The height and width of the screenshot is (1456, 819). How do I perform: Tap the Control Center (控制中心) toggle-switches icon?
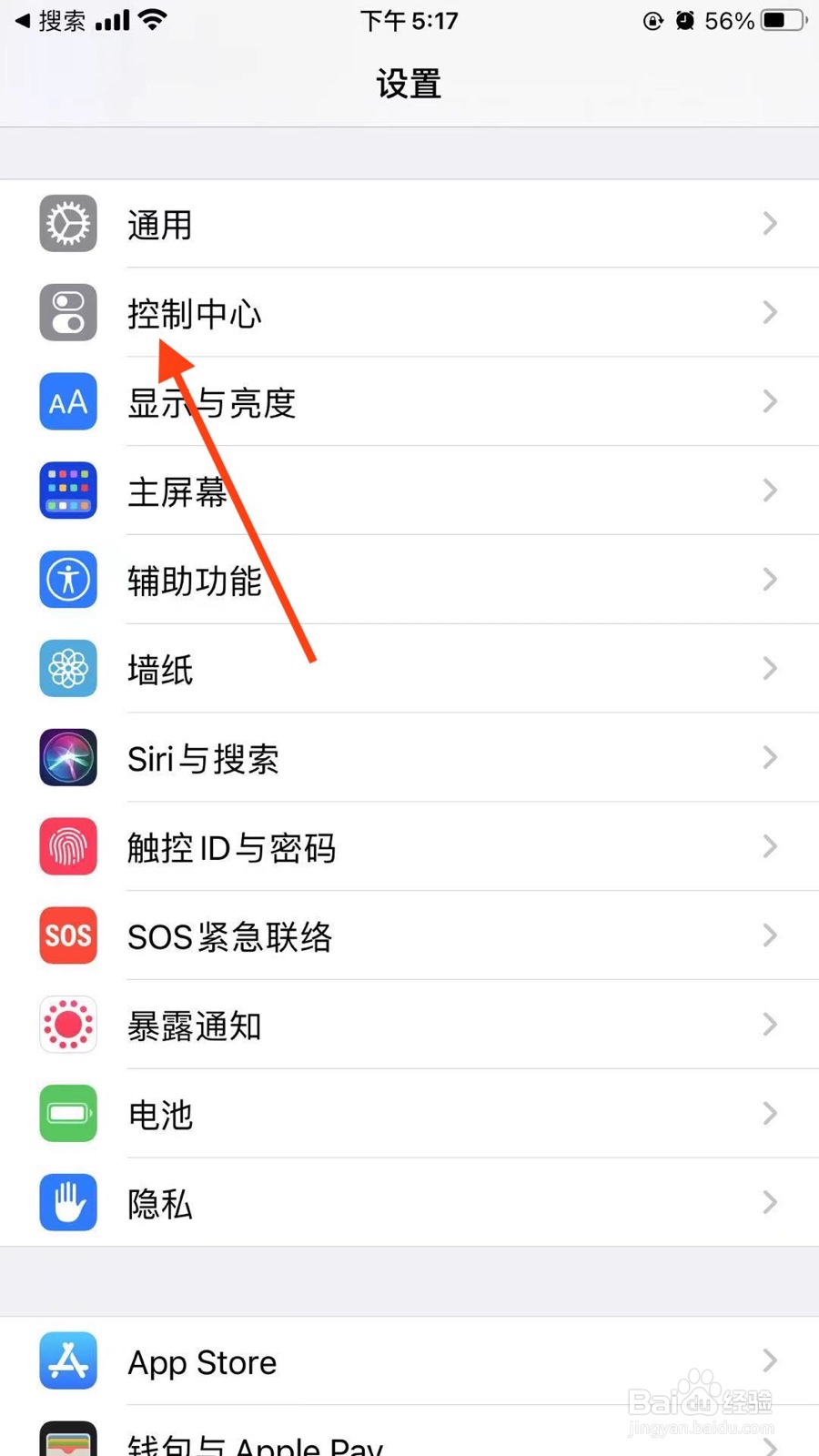coord(67,313)
